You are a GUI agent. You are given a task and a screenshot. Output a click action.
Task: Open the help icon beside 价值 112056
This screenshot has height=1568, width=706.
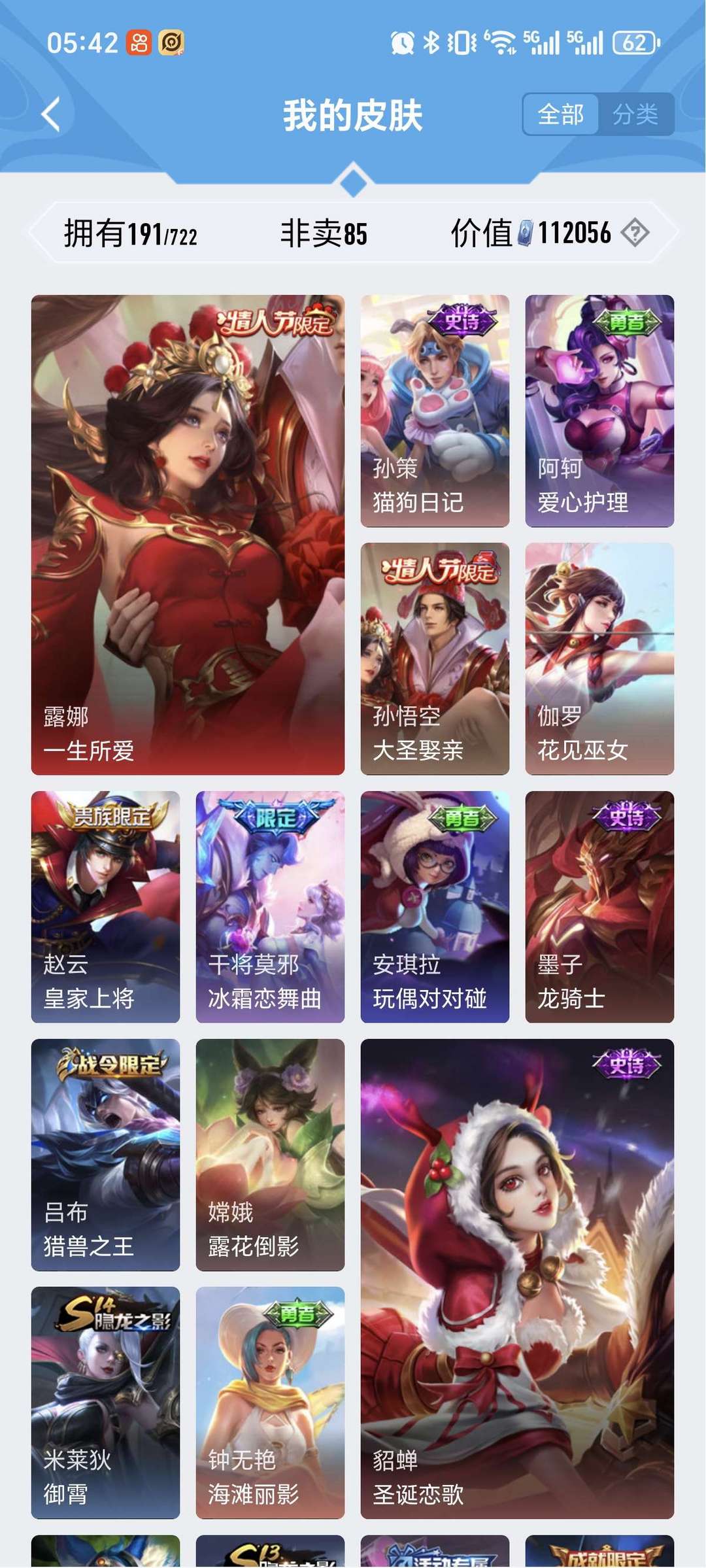click(x=635, y=232)
